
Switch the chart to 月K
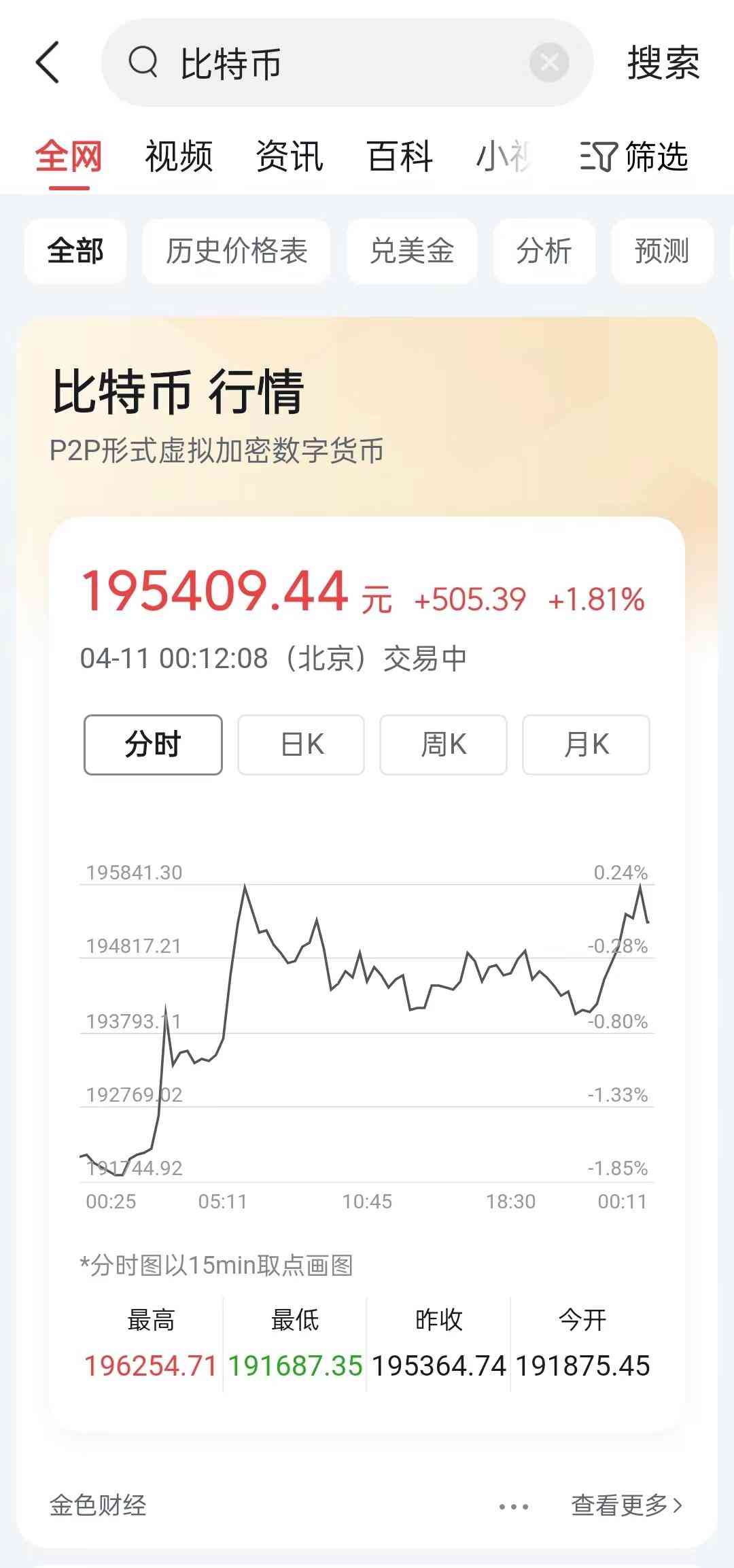(x=586, y=744)
